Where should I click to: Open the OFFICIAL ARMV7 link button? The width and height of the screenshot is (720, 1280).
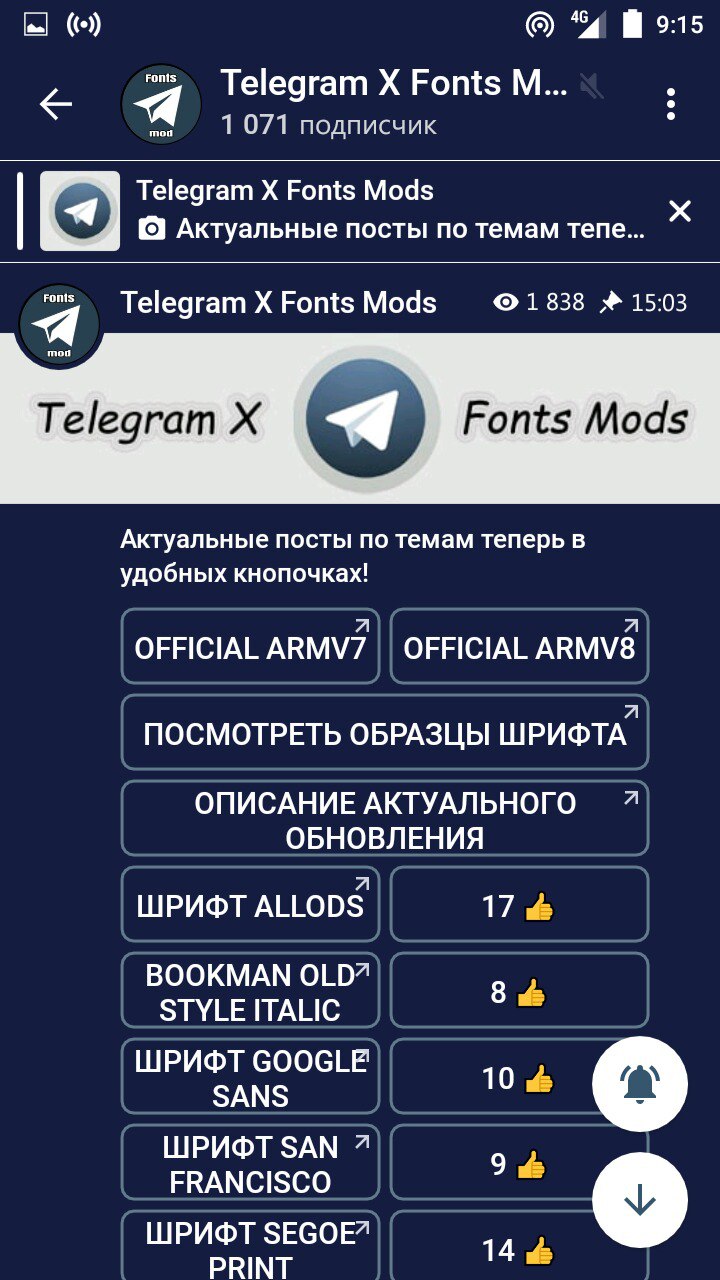250,647
